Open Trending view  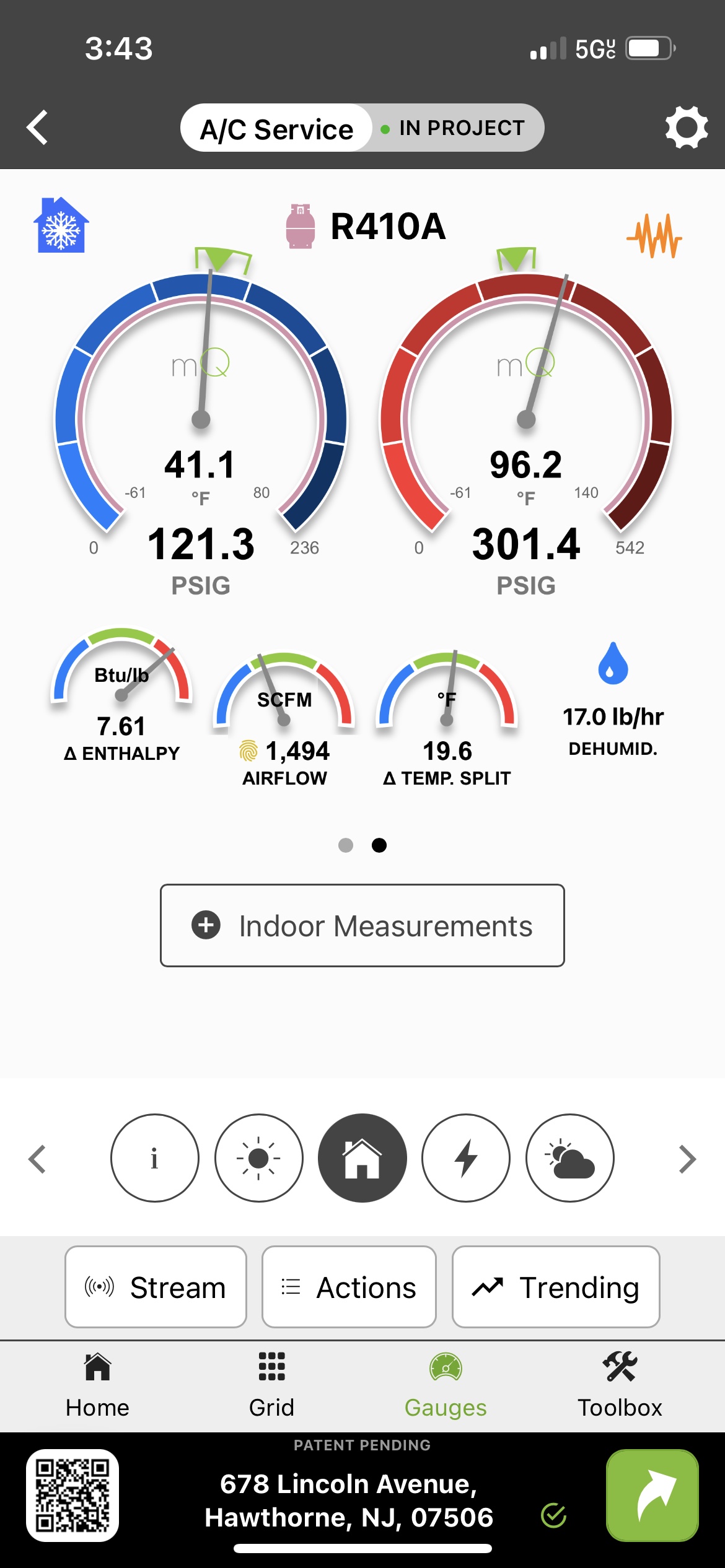tap(556, 1287)
